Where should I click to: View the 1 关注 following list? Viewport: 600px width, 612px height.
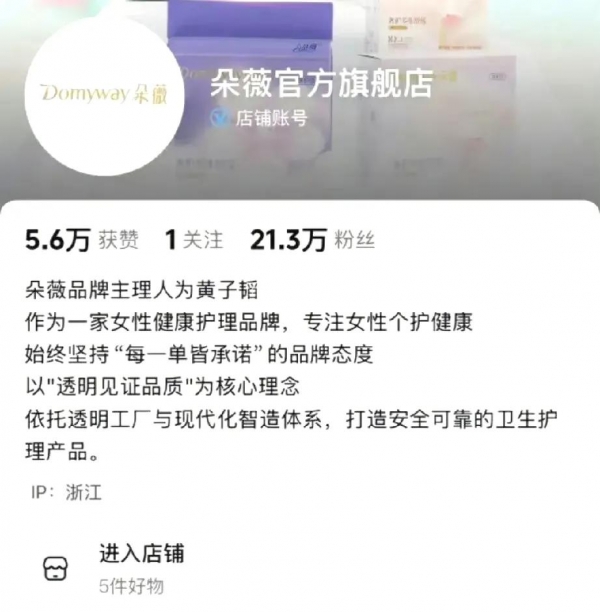click(193, 240)
